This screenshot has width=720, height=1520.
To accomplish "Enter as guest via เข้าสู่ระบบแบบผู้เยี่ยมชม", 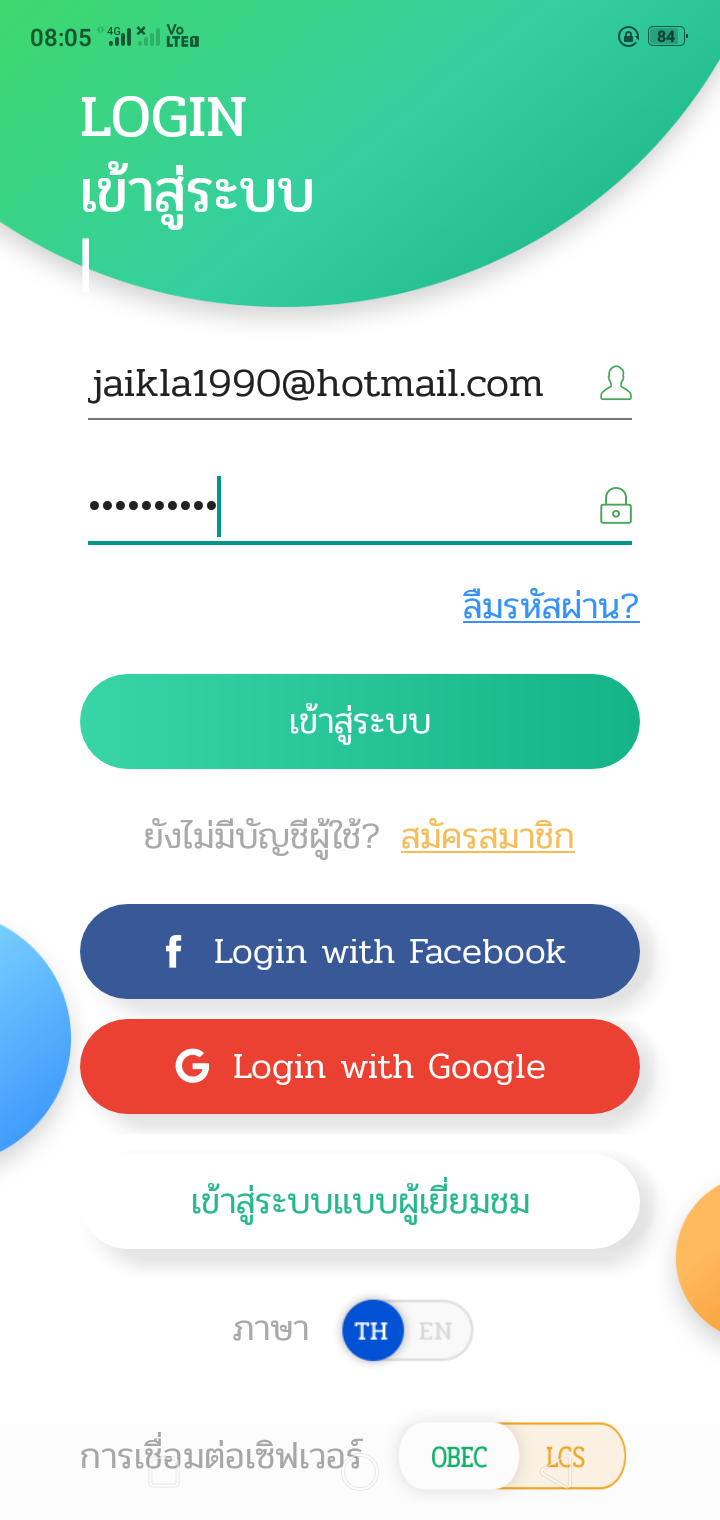I will (x=360, y=1202).
